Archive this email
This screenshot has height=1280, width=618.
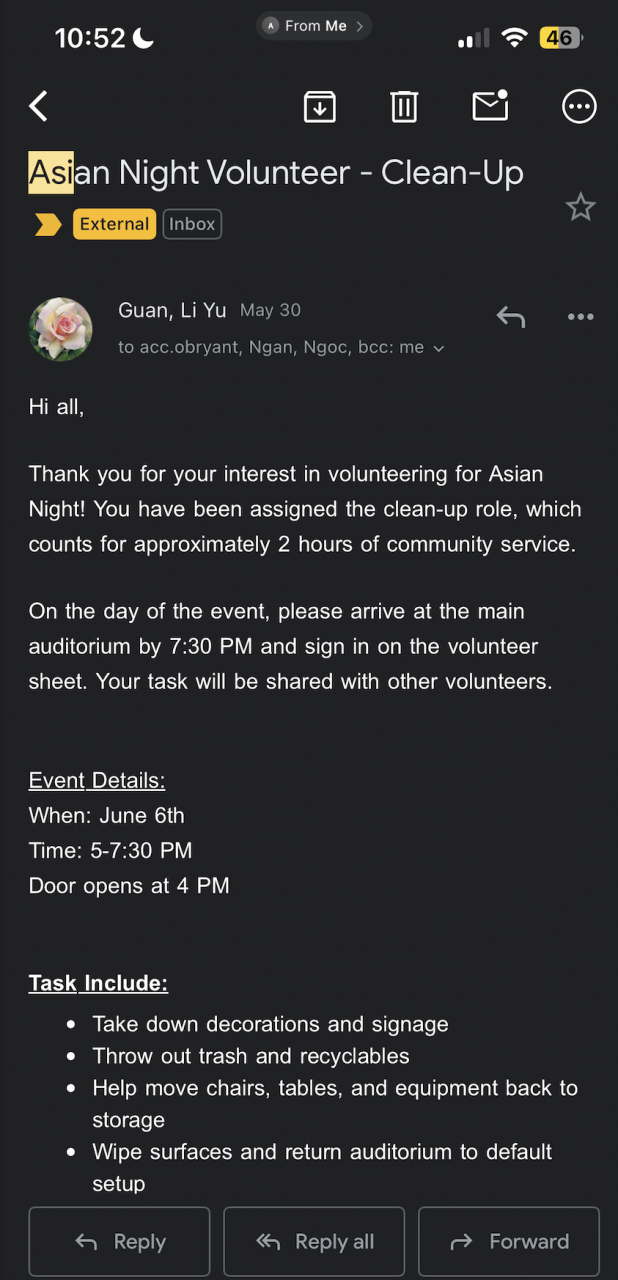click(x=319, y=106)
